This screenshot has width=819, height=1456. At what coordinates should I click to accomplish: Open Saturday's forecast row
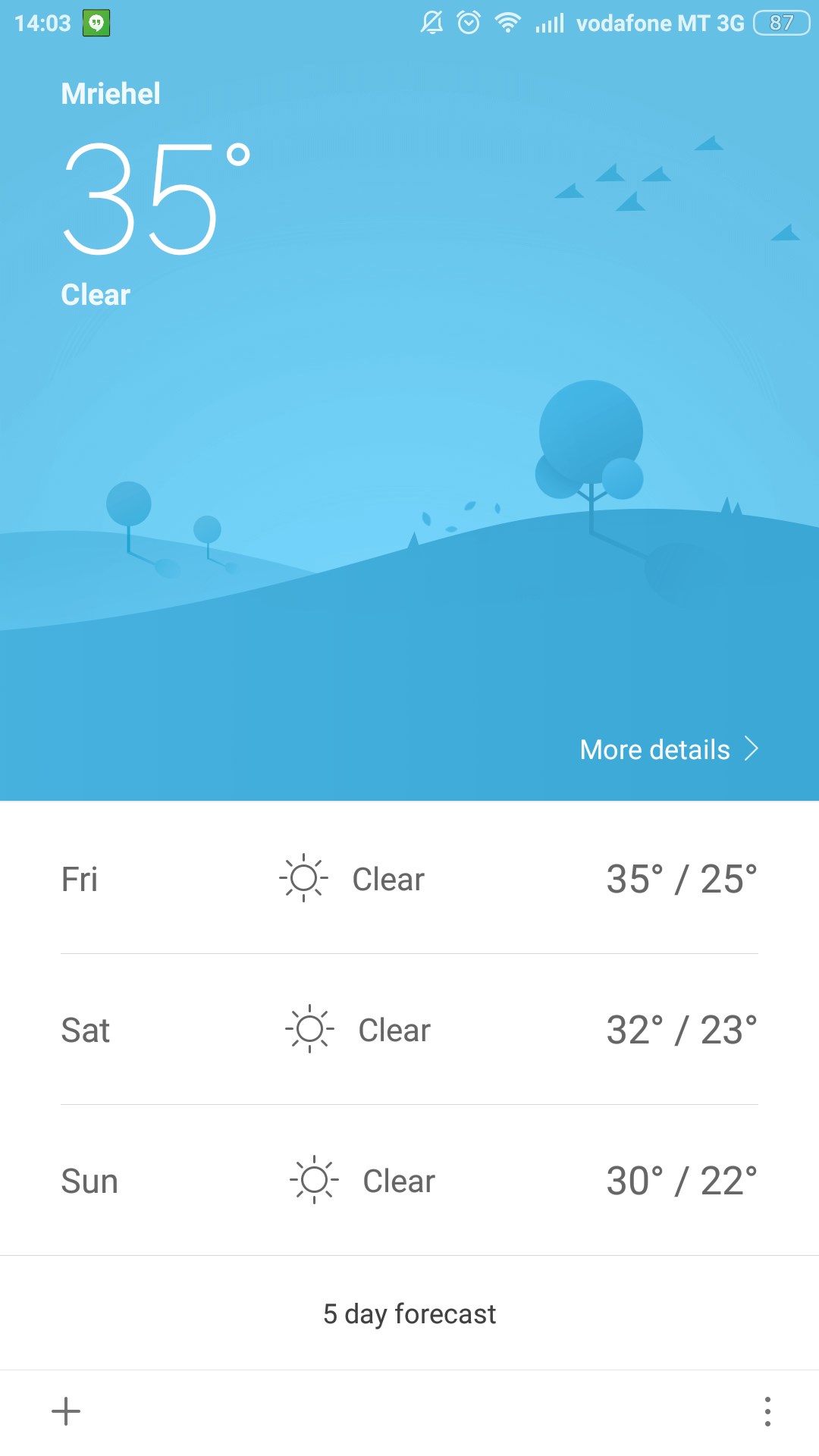point(409,1030)
